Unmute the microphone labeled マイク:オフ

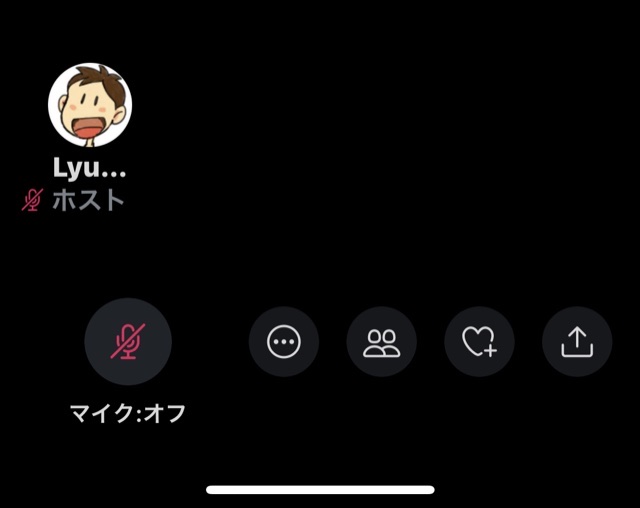[x=127, y=342]
